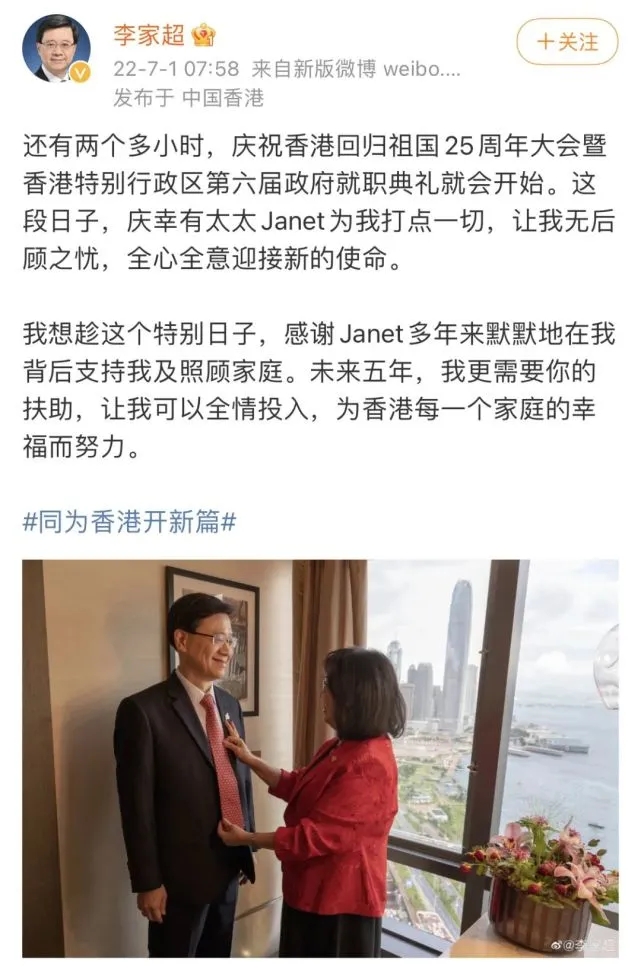
Task: Open hashtag #同为香港开新篇#
Action: [129, 521]
